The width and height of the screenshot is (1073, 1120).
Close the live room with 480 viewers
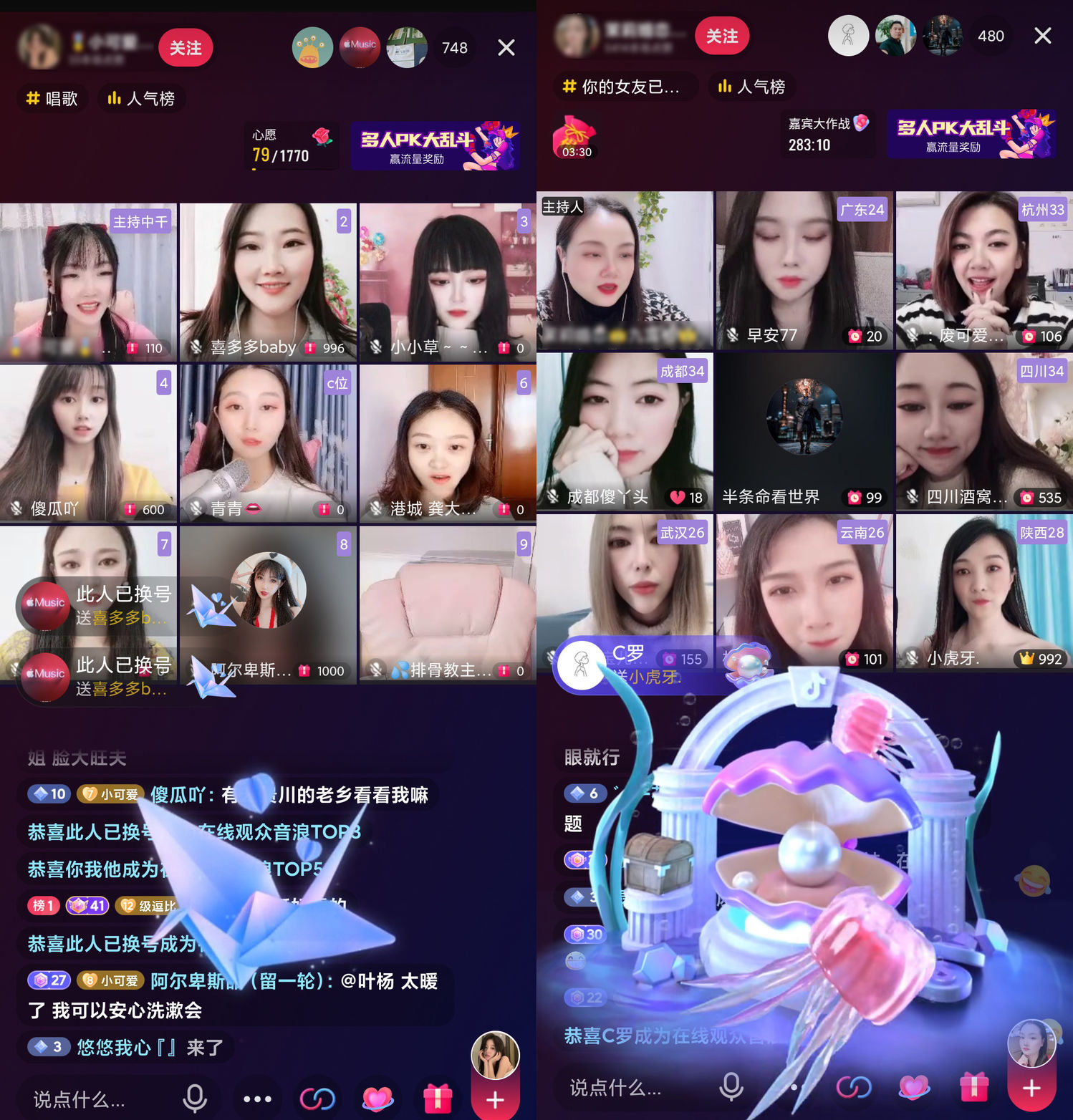pos(1042,36)
